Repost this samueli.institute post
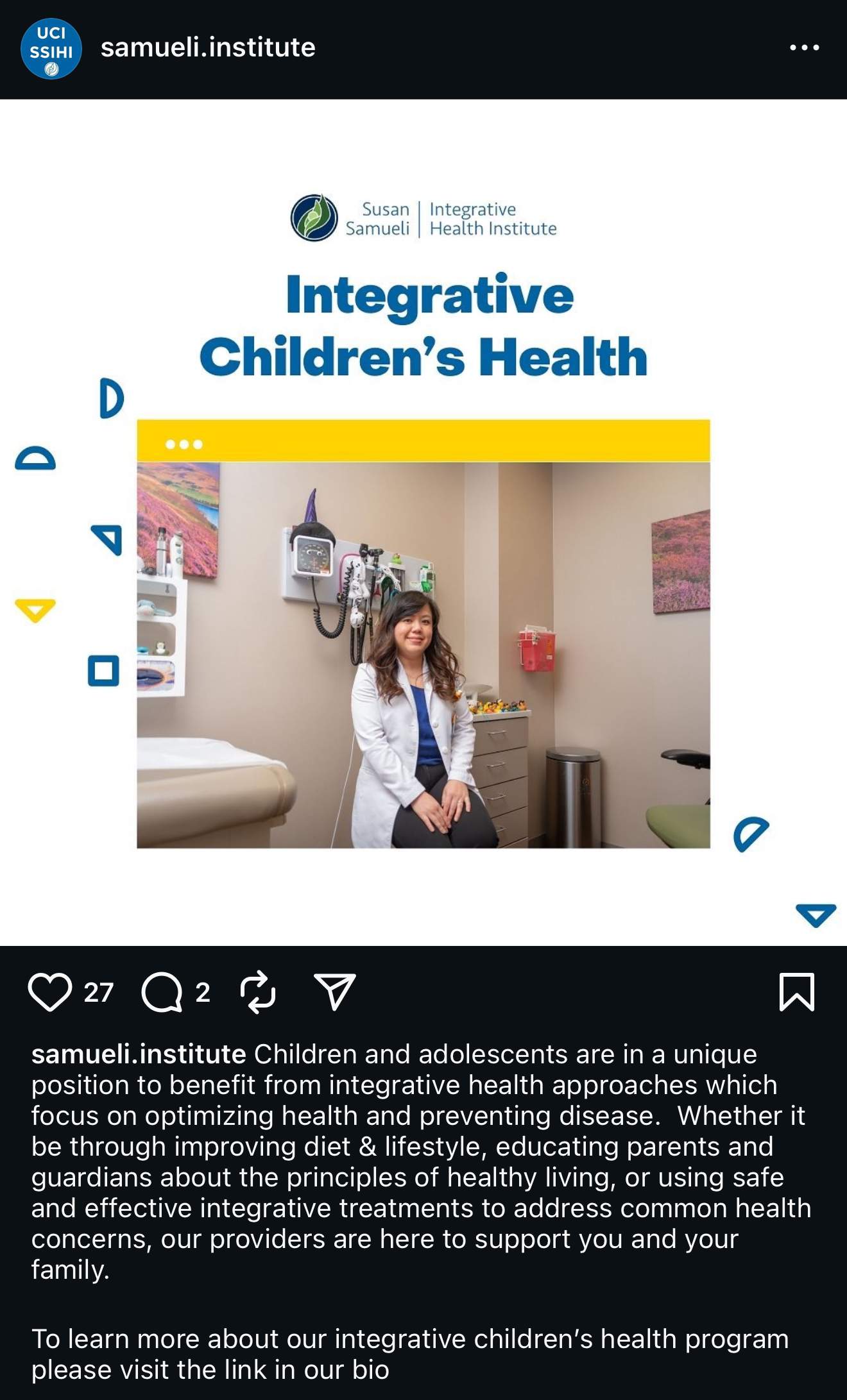847x1400 pixels. click(x=258, y=992)
